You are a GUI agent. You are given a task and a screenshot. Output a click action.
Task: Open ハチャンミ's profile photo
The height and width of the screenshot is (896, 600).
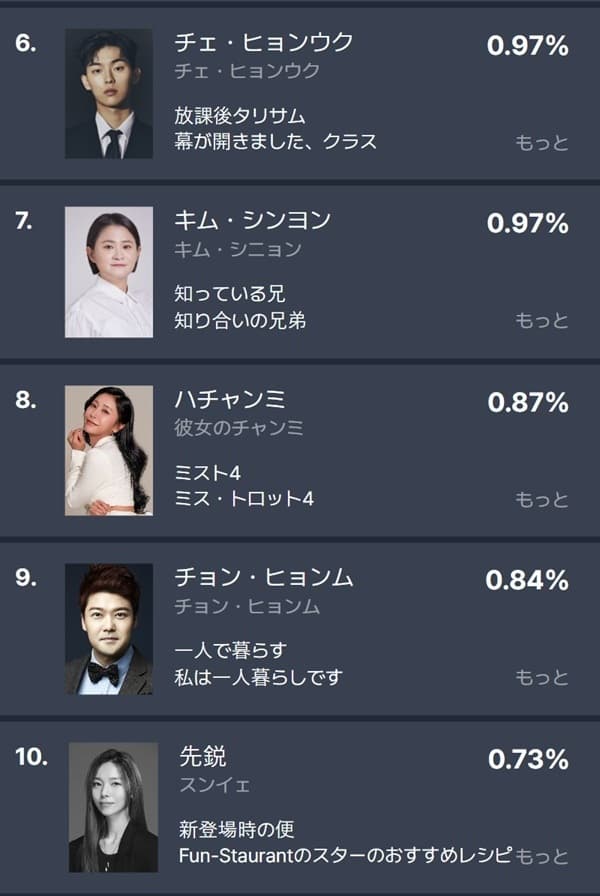point(109,450)
